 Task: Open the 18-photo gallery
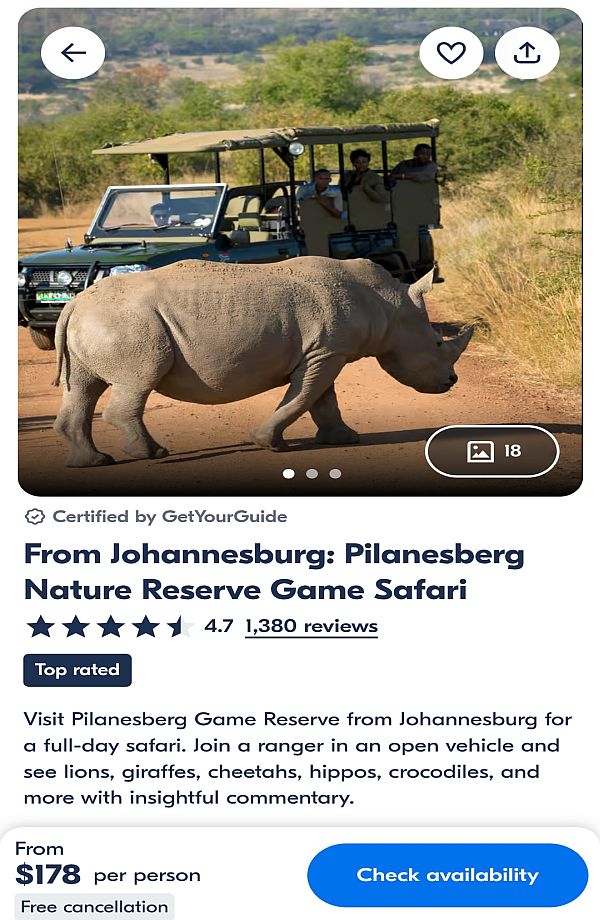492,452
